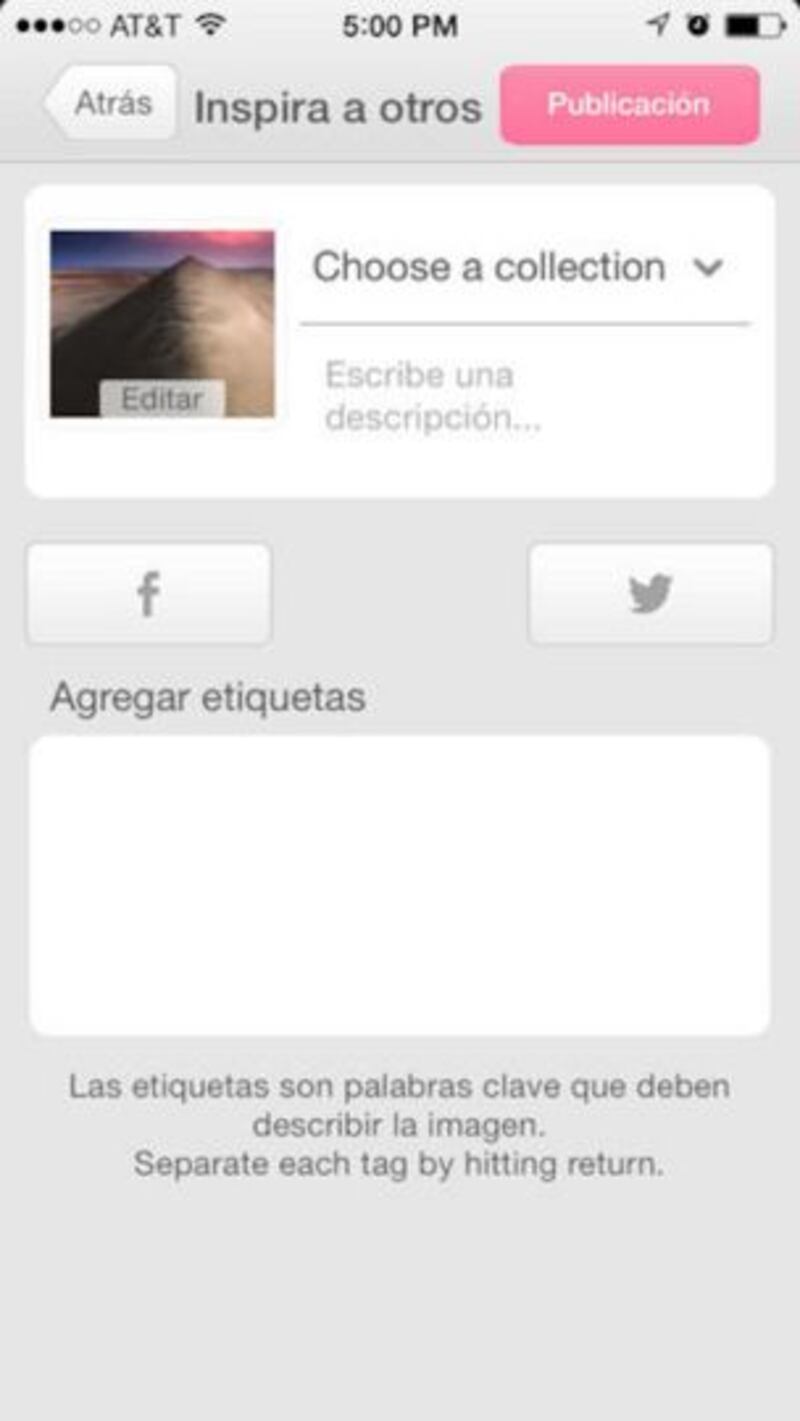The image size is (800, 1421).
Task: Go back with the Atrás button
Action: click(x=110, y=103)
